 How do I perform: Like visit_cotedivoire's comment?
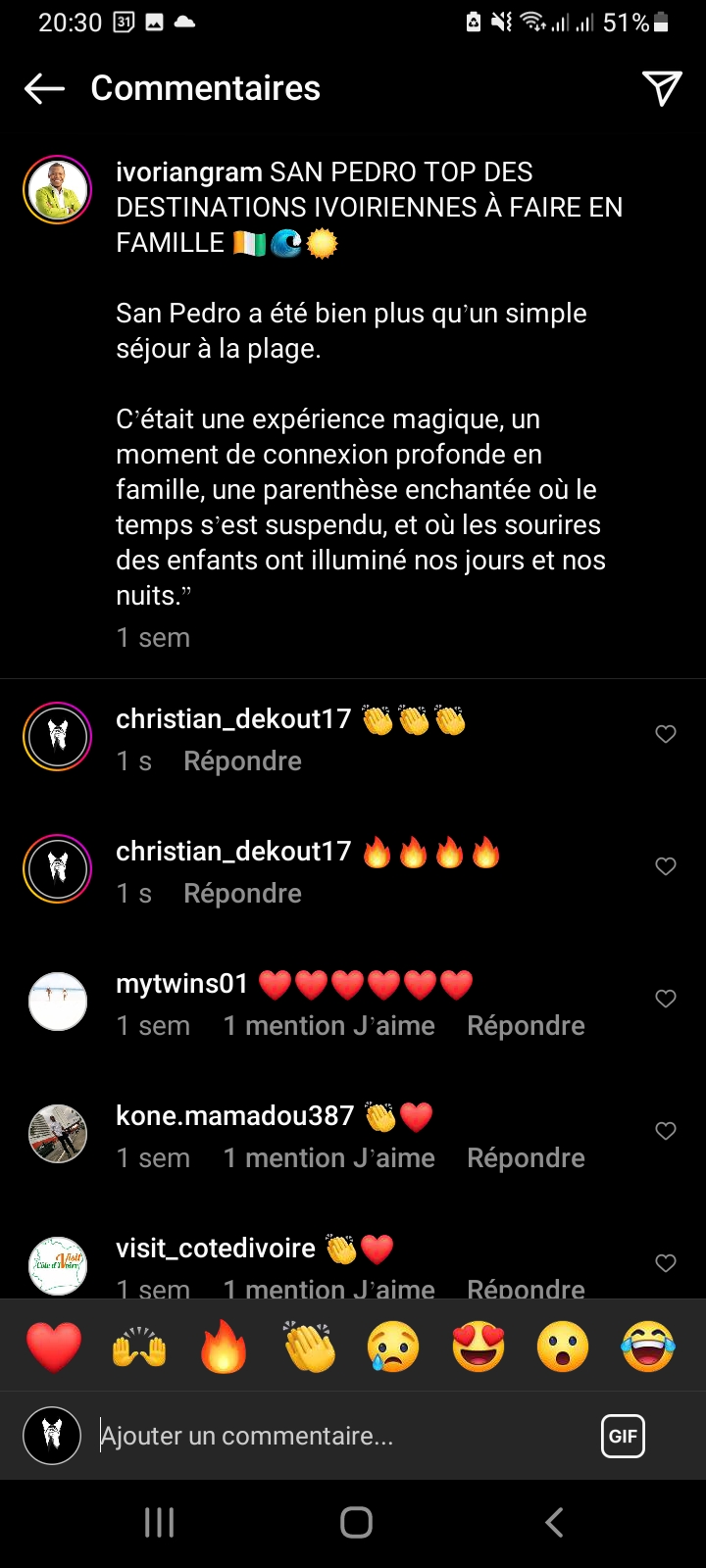tap(666, 1263)
